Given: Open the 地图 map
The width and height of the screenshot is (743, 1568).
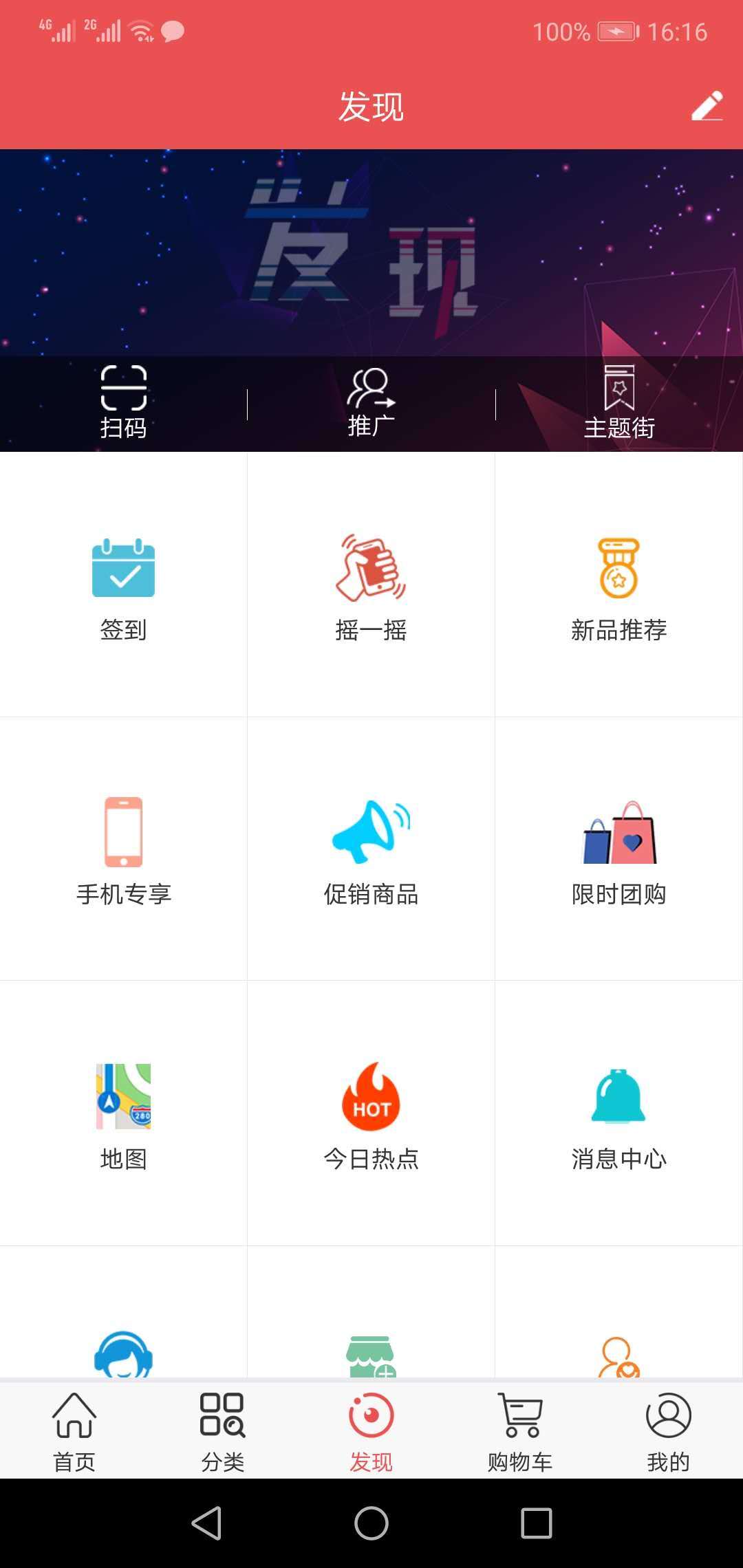Looking at the screenshot, I should 124,1114.
